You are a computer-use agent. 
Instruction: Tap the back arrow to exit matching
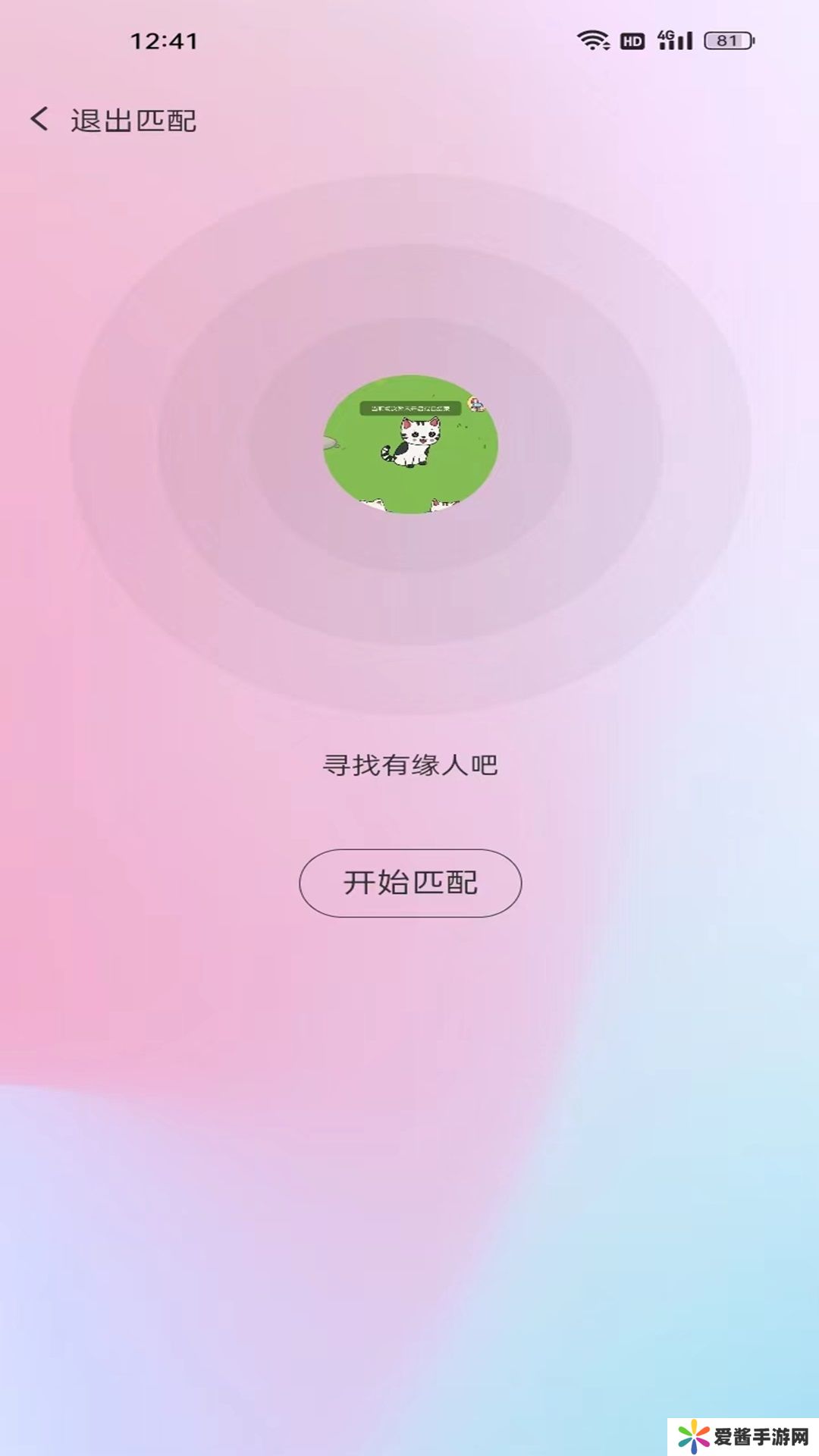[x=39, y=119]
